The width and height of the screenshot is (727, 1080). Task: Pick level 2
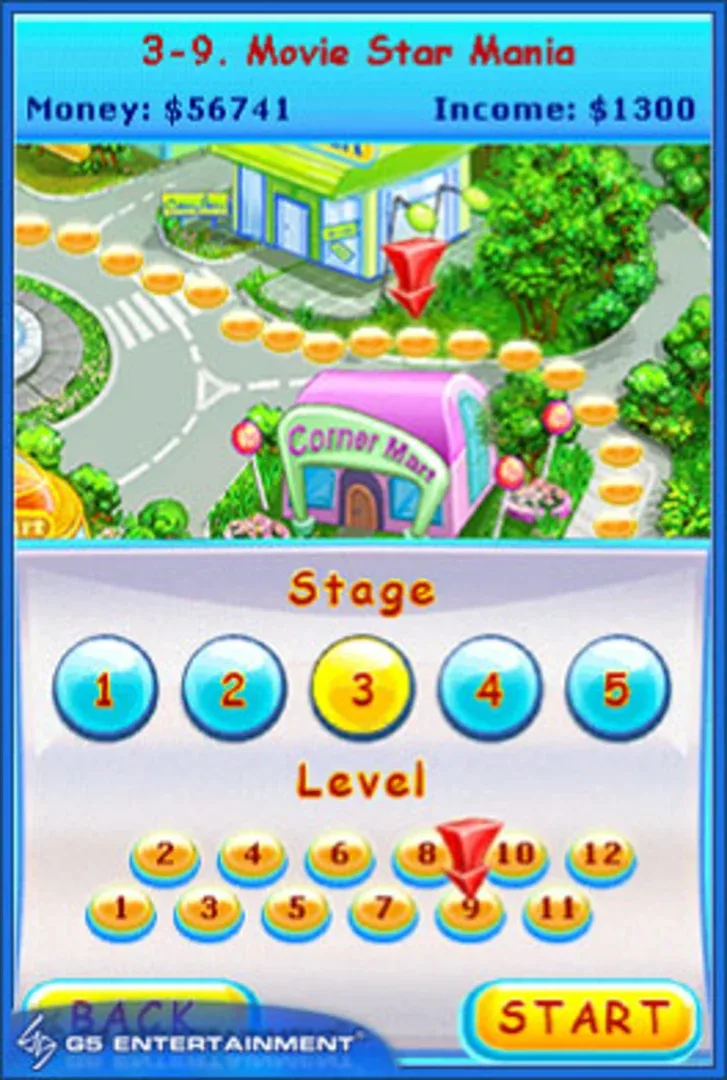[165, 857]
